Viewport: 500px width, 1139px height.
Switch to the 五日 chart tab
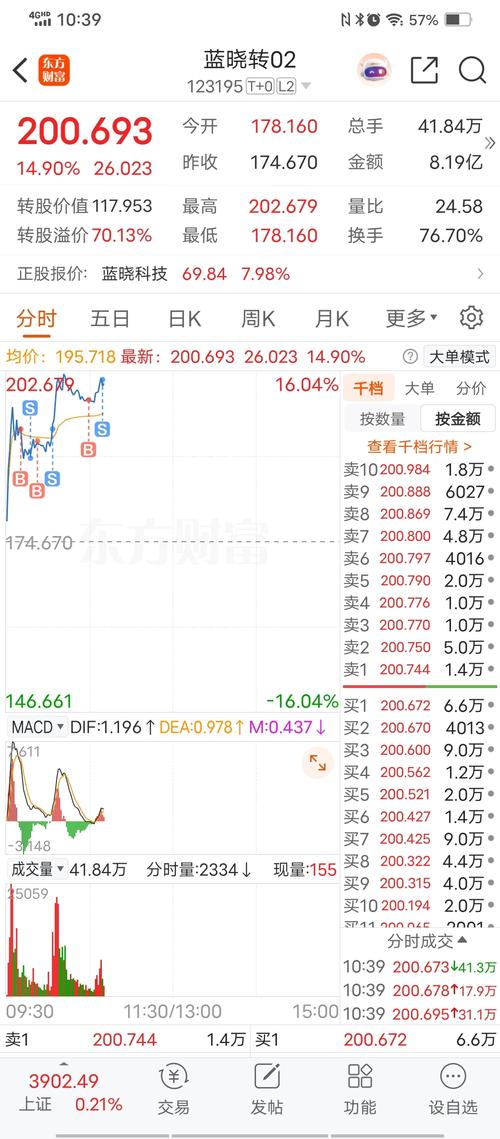coord(110,318)
